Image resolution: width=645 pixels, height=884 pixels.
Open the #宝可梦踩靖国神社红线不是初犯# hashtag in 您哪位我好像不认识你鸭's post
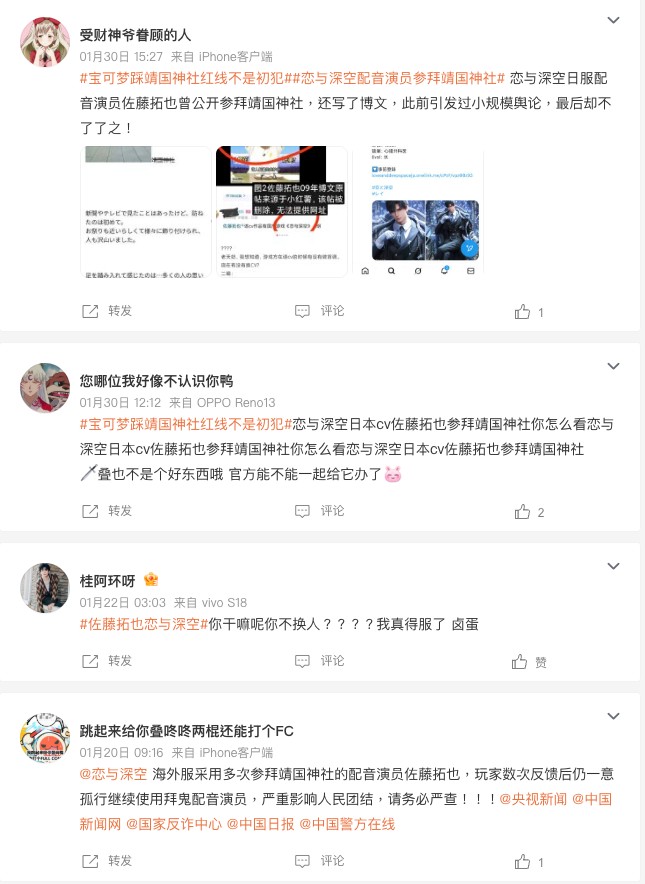click(185, 423)
